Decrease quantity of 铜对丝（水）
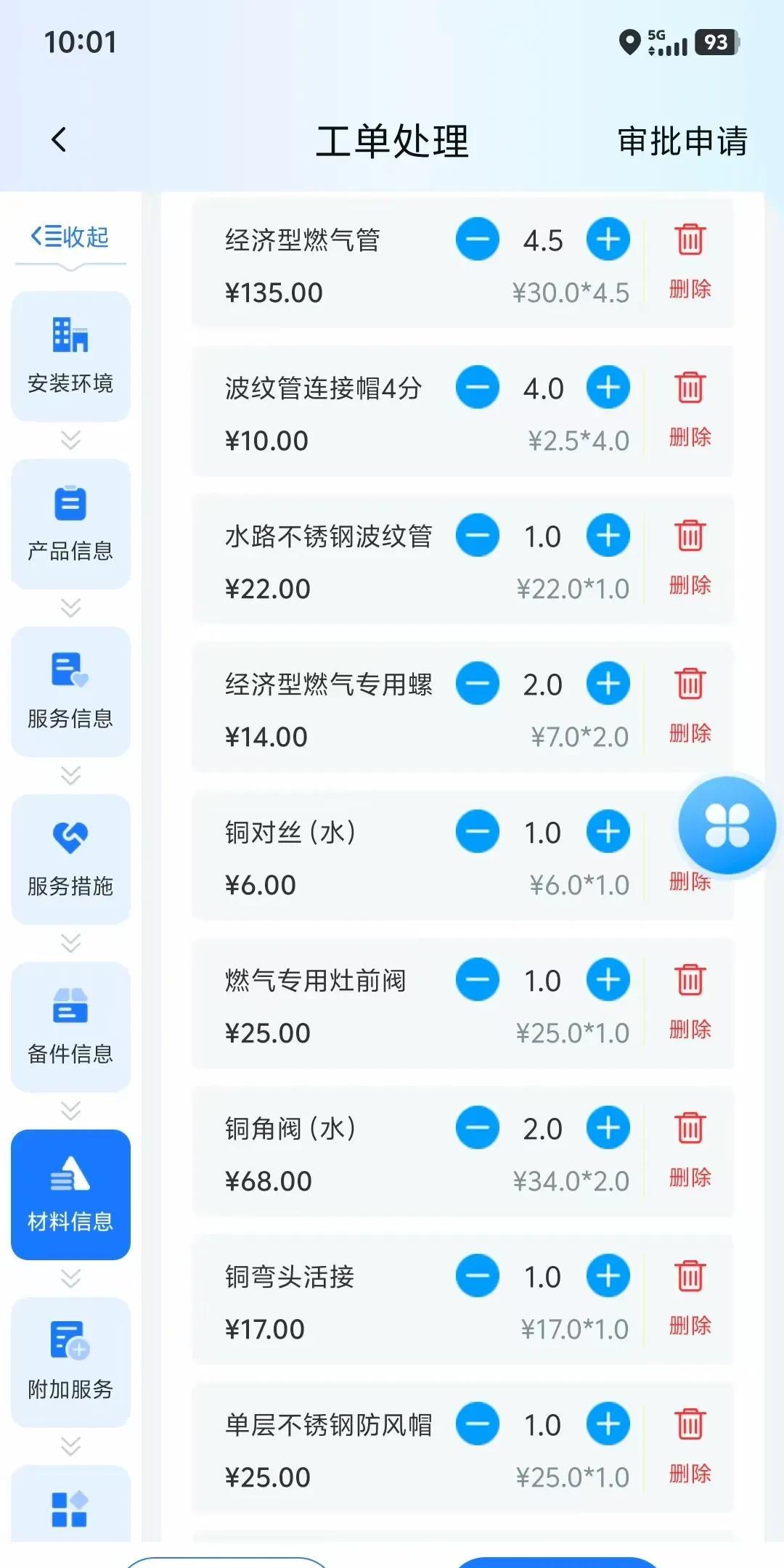784x1568 pixels. click(477, 832)
